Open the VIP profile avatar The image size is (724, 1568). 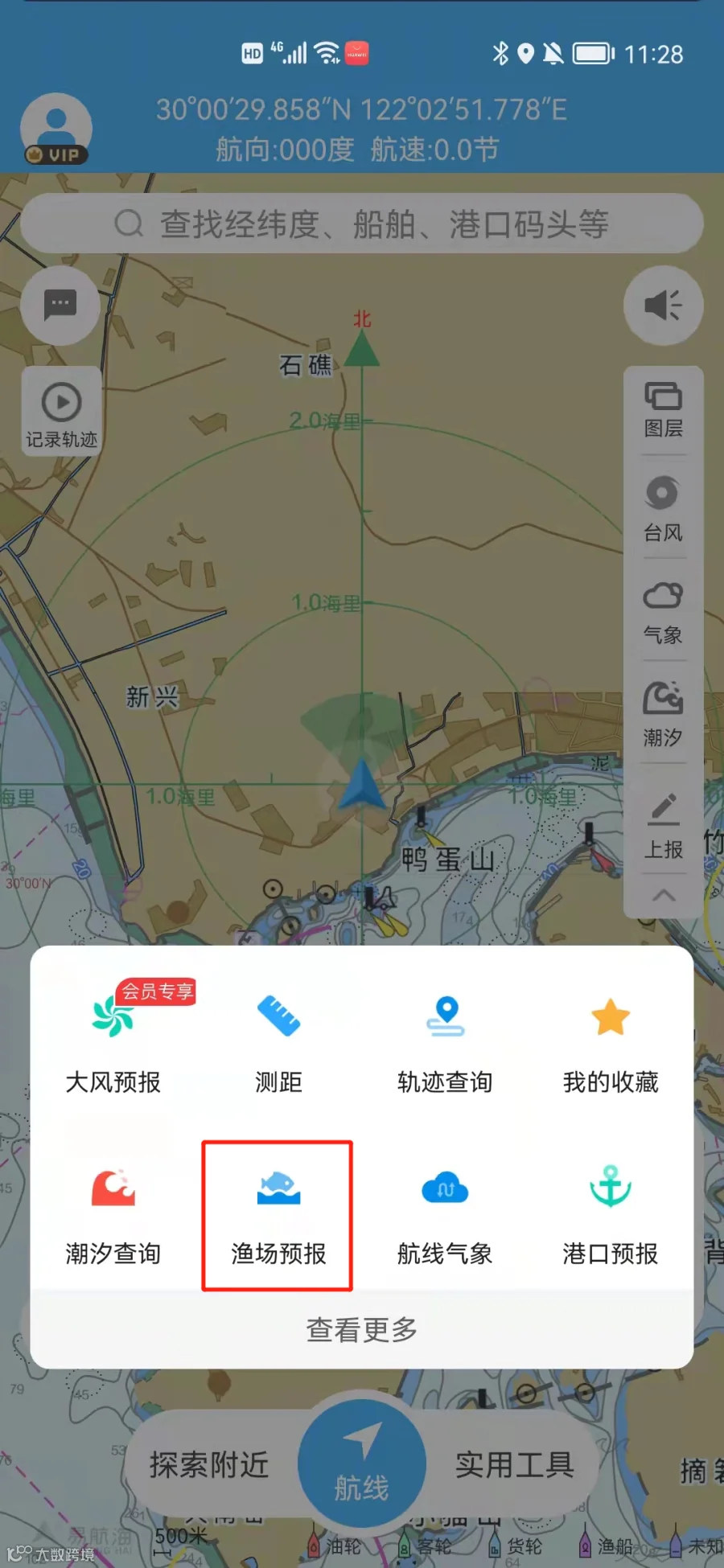[56, 129]
